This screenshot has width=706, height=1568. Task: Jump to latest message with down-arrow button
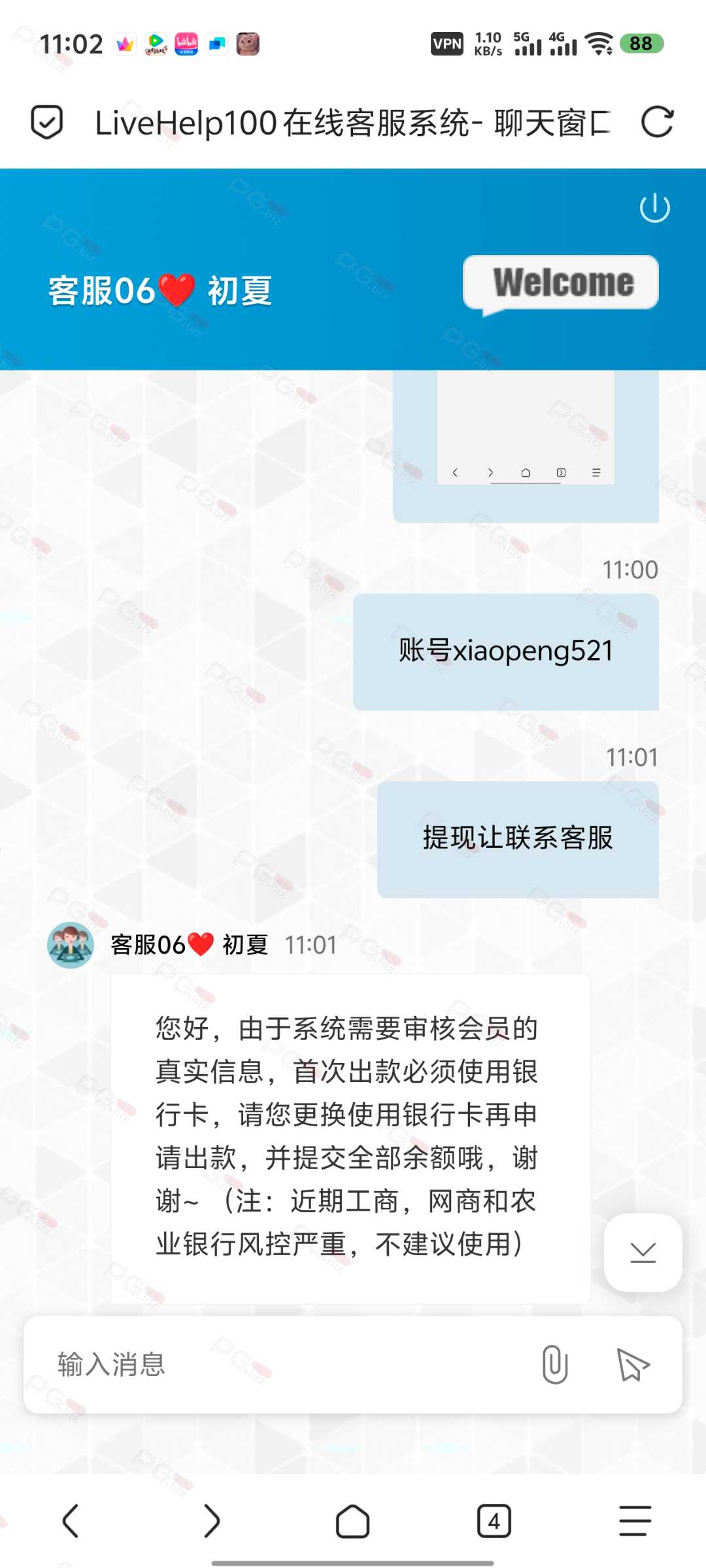tap(643, 1252)
